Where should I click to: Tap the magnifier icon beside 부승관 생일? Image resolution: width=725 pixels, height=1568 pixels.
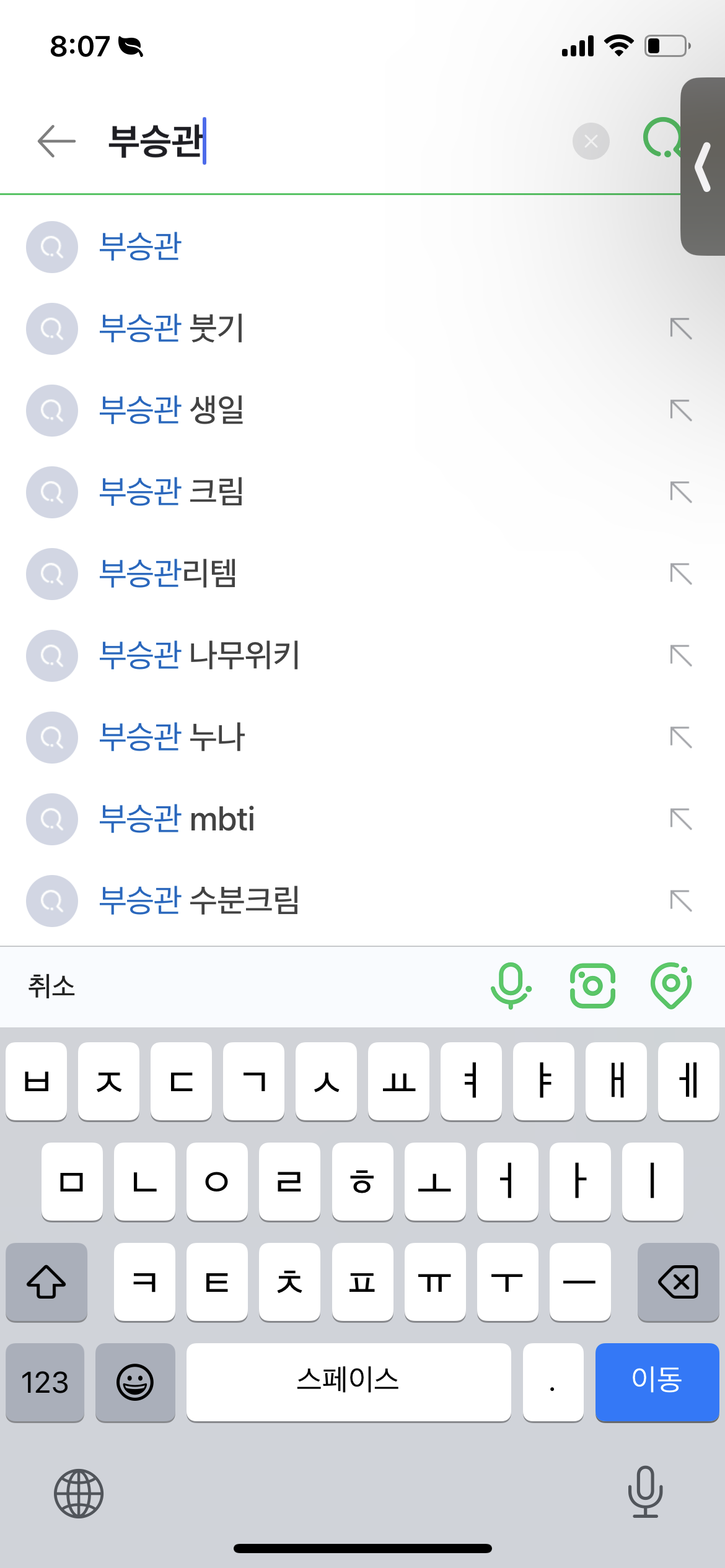coord(51,409)
